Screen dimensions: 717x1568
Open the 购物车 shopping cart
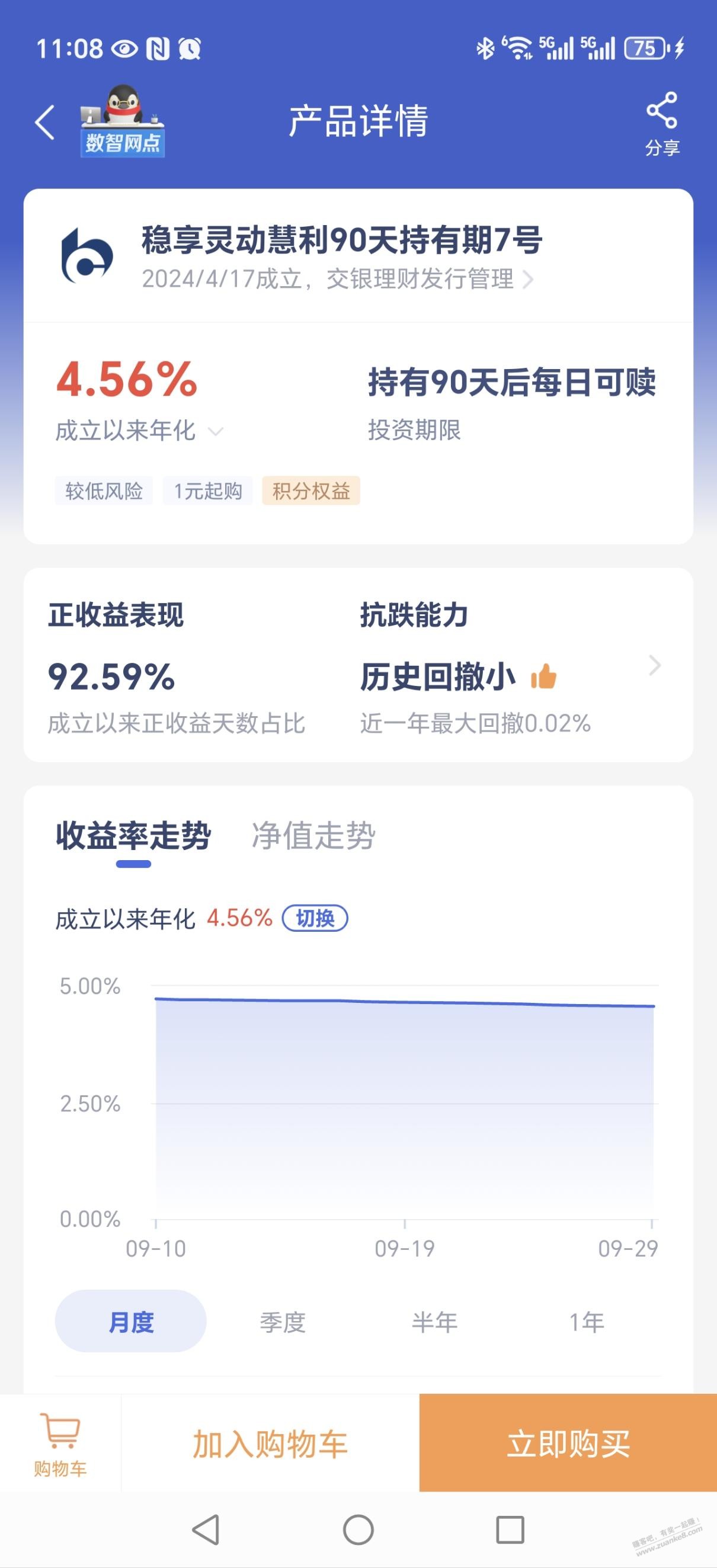tap(60, 1442)
